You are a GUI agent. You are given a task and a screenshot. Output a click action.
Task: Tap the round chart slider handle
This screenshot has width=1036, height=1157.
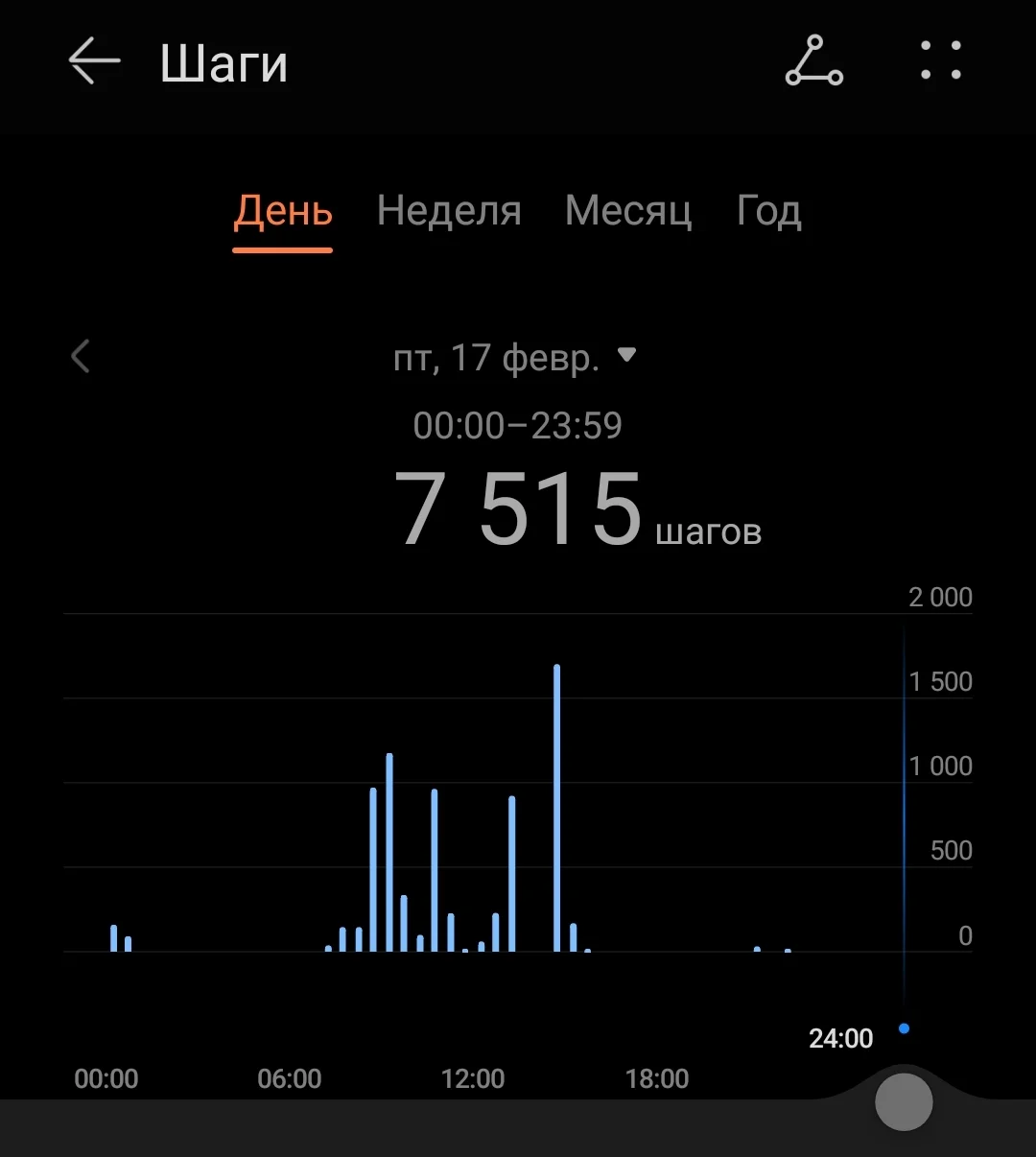click(904, 1102)
